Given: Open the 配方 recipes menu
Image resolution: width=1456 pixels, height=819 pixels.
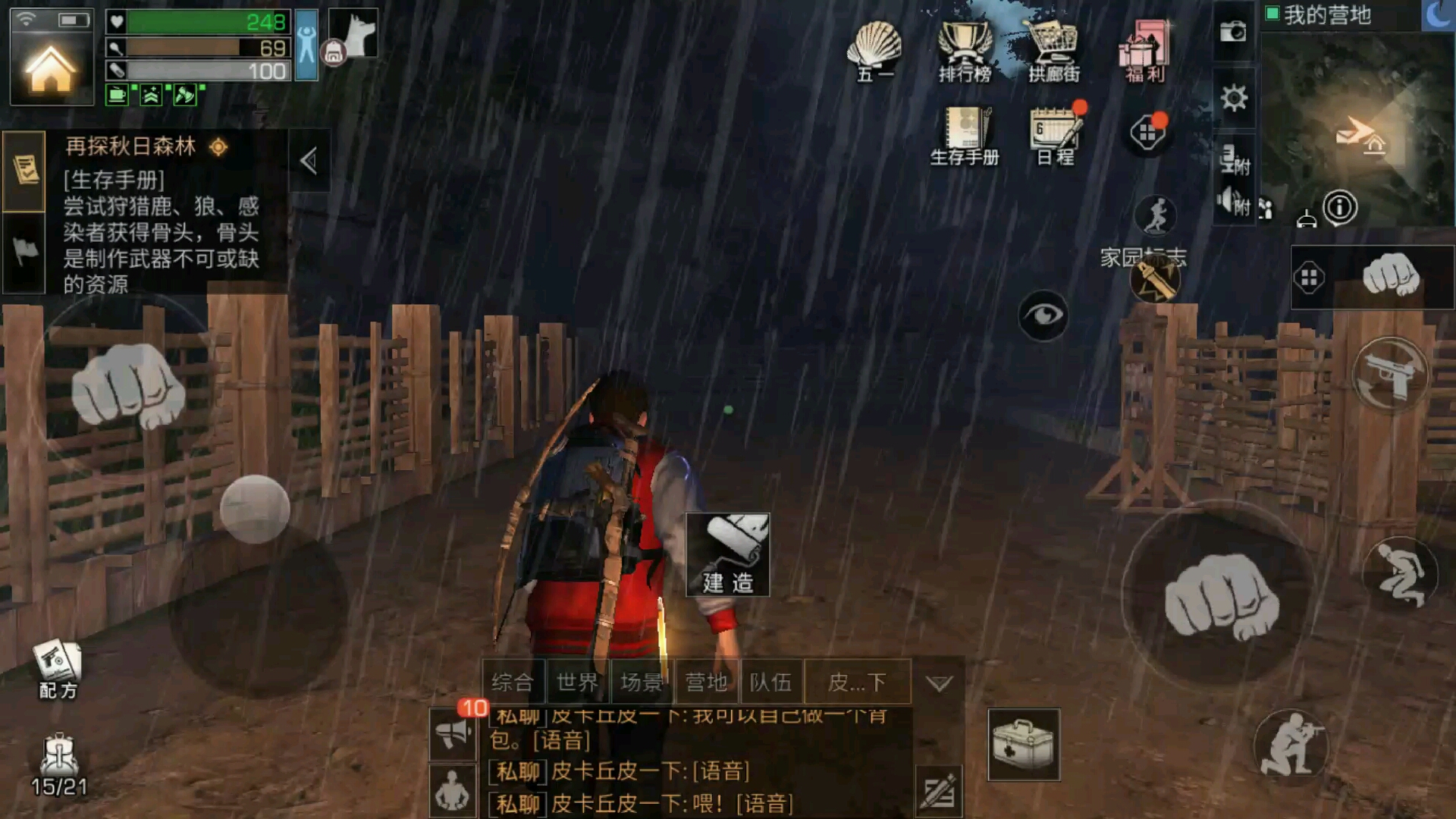Looking at the screenshot, I should (58, 668).
